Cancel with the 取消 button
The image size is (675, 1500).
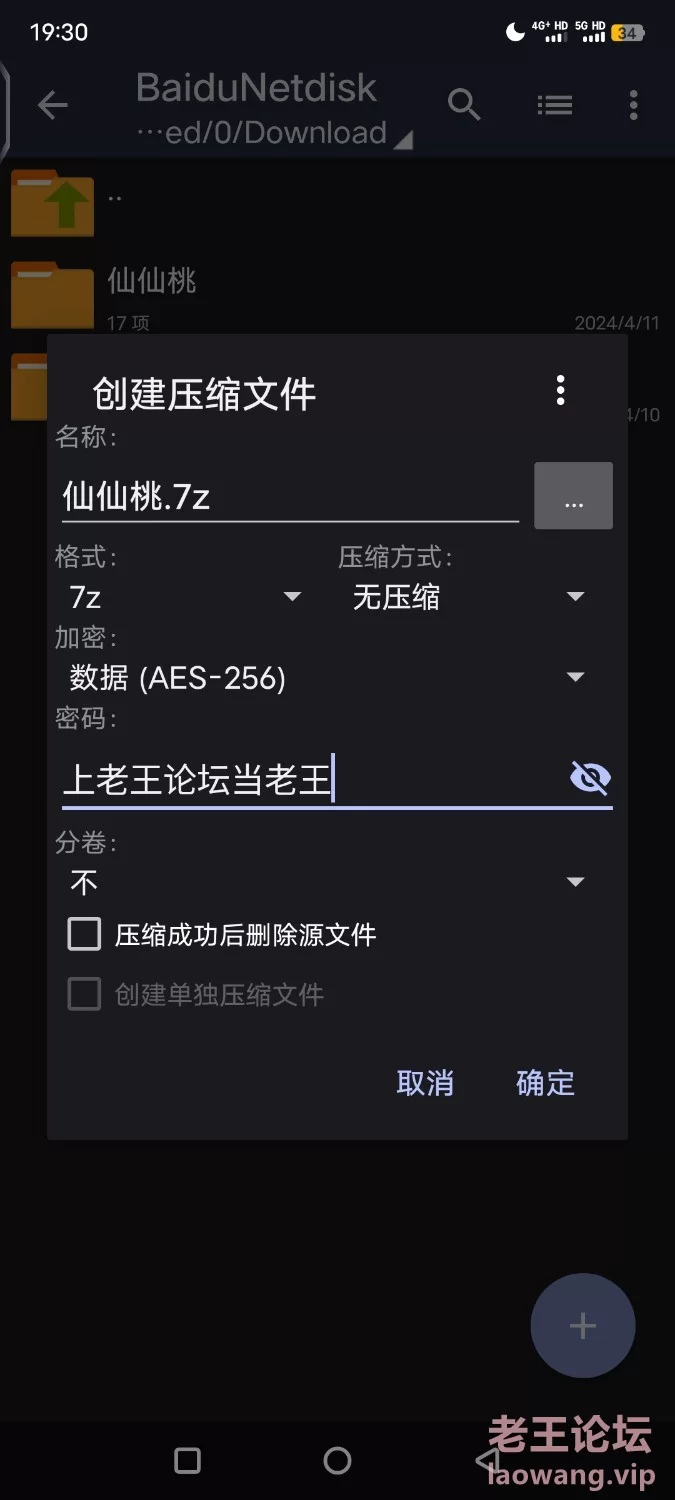pyautogui.click(x=425, y=1083)
